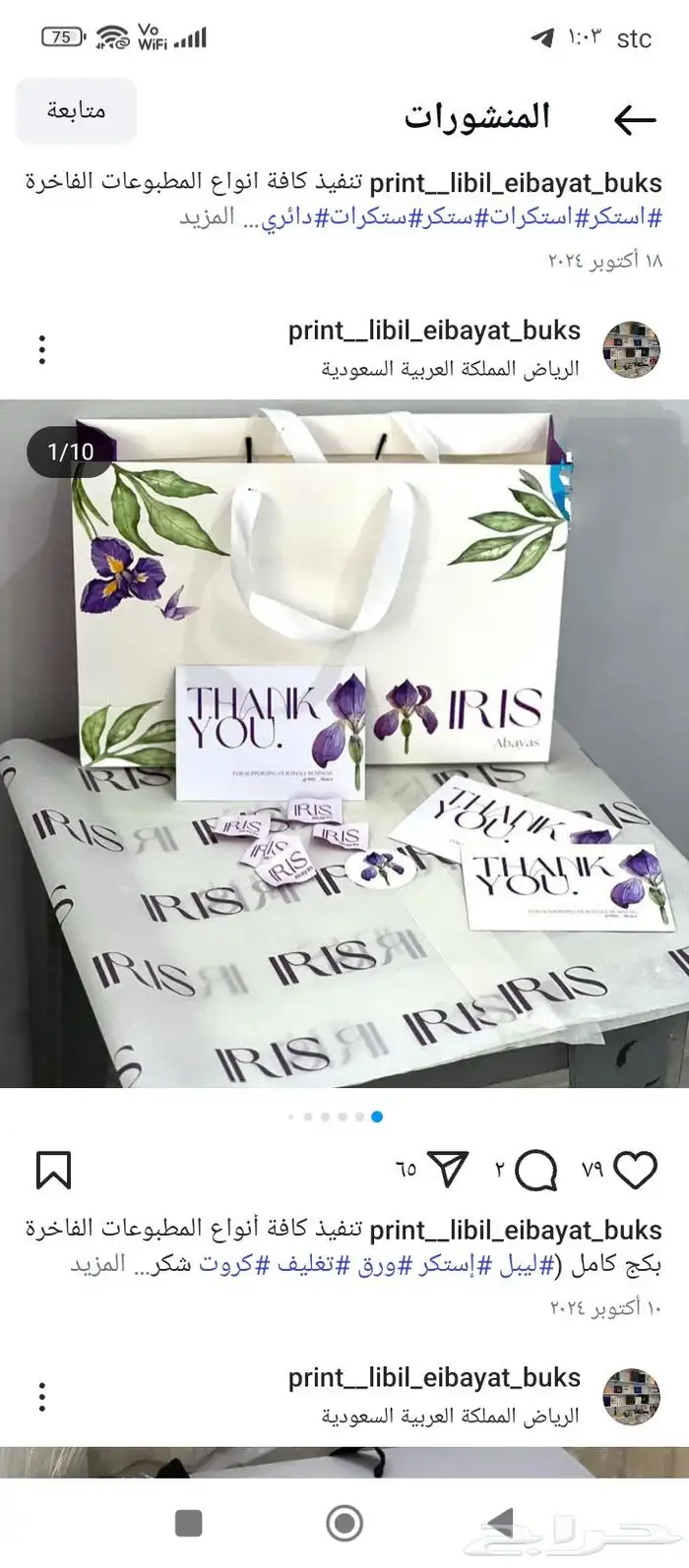This screenshot has width=689, height=1568.
Task: Expand المزيد on the 10 أكتوبر caption
Action: click(97, 1264)
